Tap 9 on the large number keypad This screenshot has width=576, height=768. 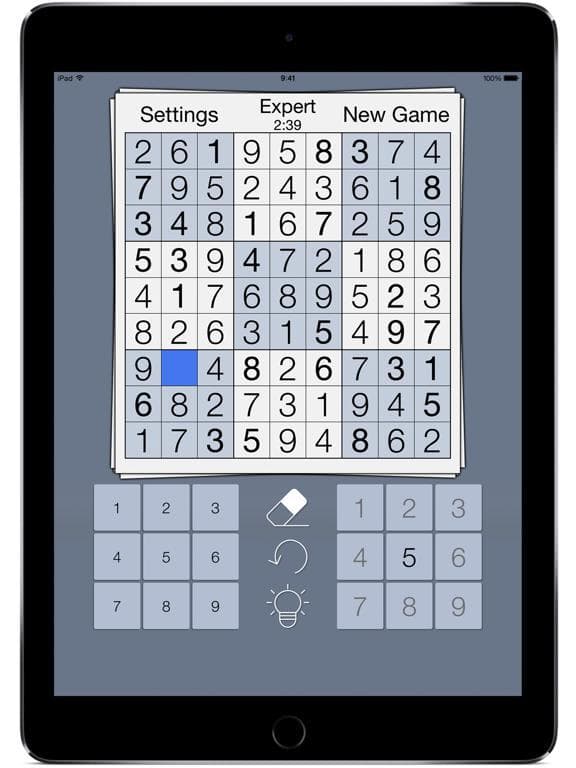(x=458, y=606)
